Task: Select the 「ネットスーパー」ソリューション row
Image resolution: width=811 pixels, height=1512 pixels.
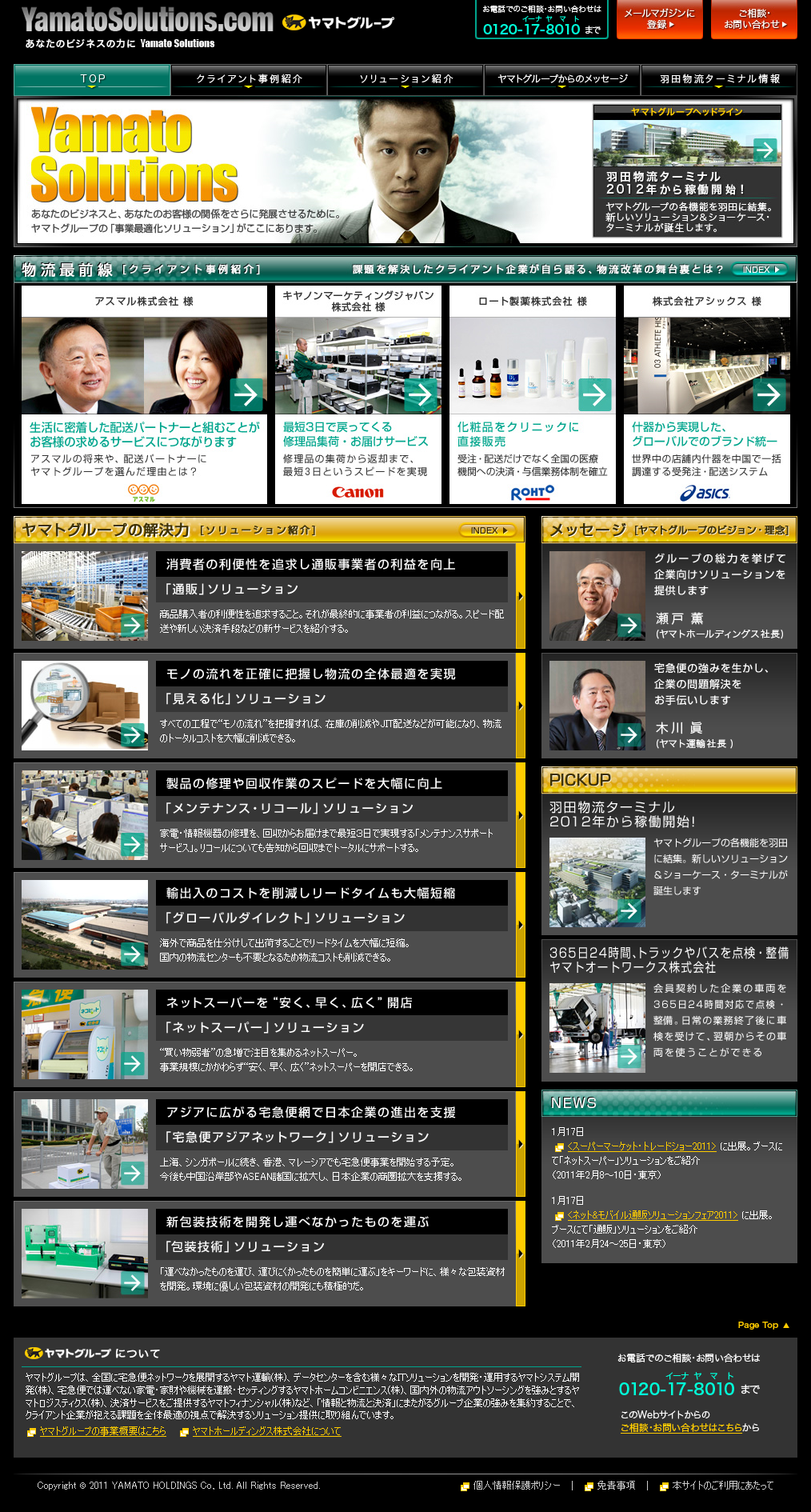Action: 270,1034
